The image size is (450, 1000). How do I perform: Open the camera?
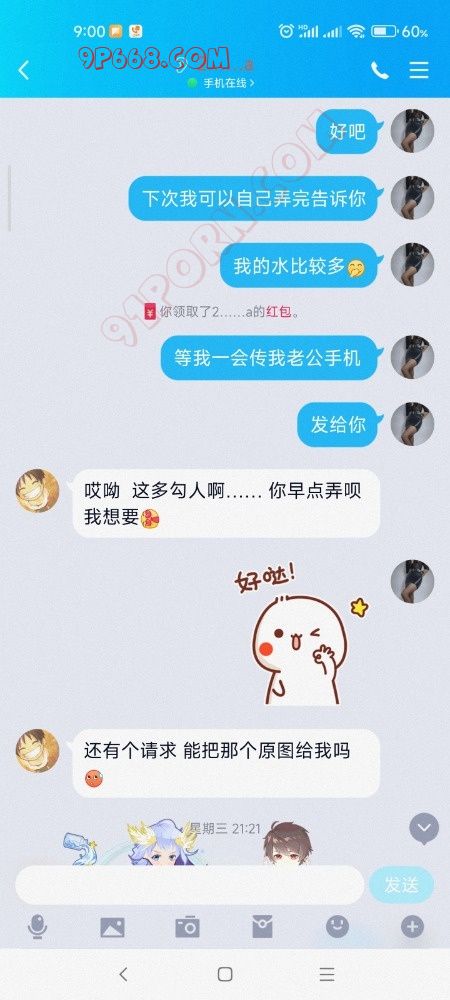click(x=187, y=927)
